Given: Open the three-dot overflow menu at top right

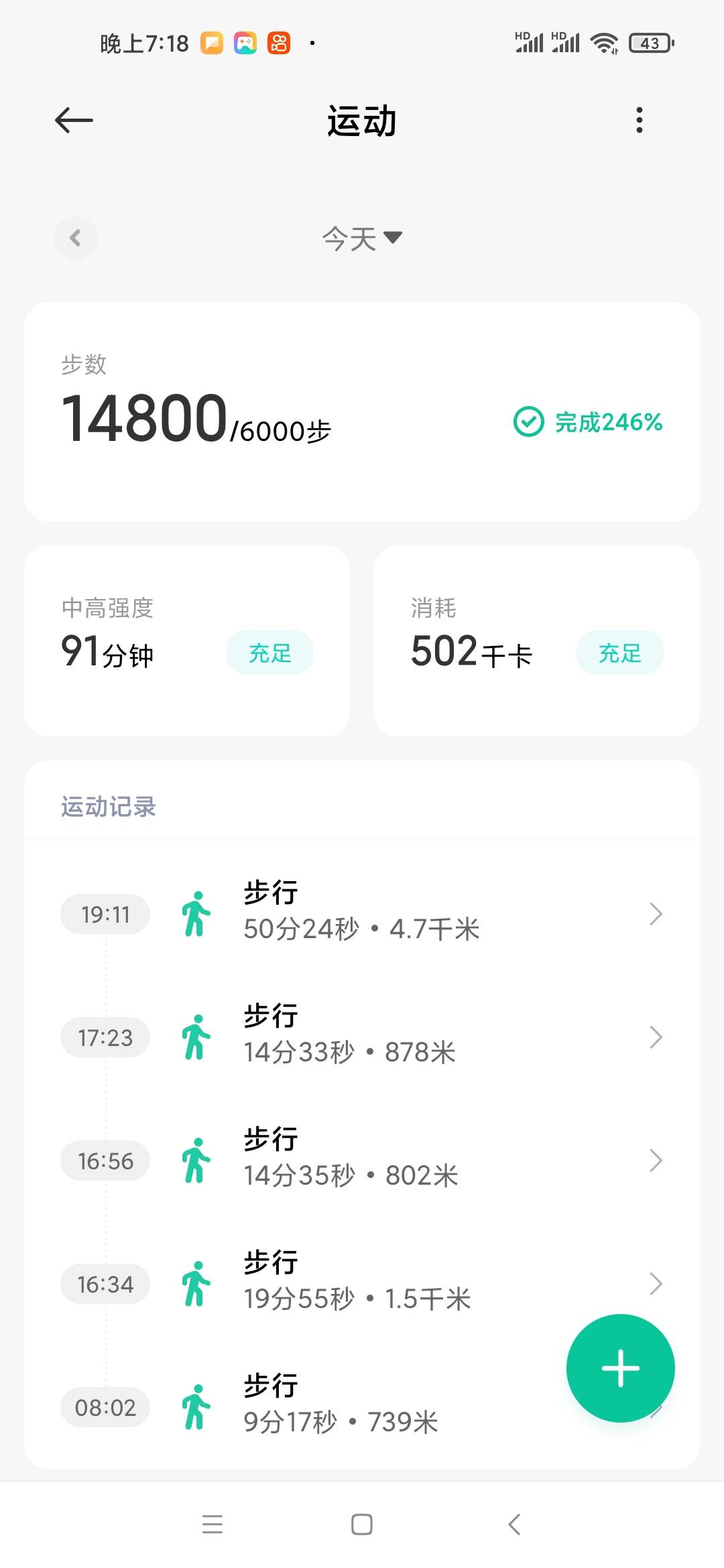Looking at the screenshot, I should 638,119.
